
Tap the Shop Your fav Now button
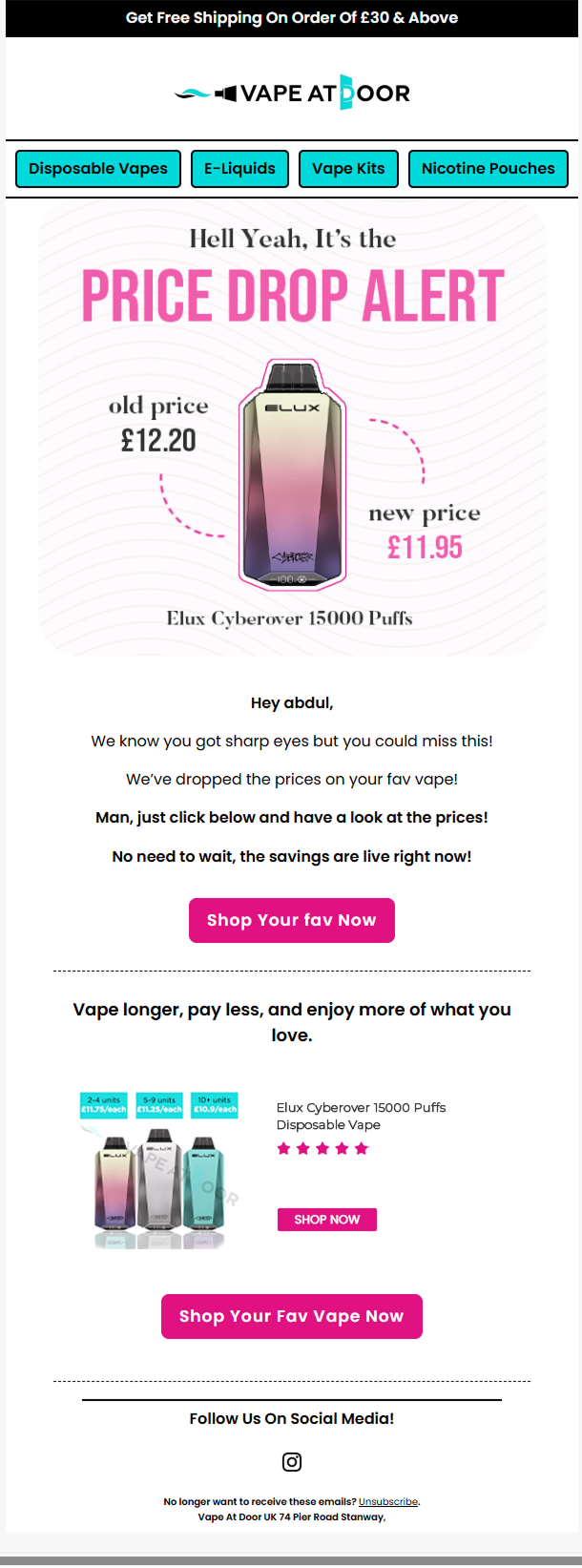[x=291, y=920]
